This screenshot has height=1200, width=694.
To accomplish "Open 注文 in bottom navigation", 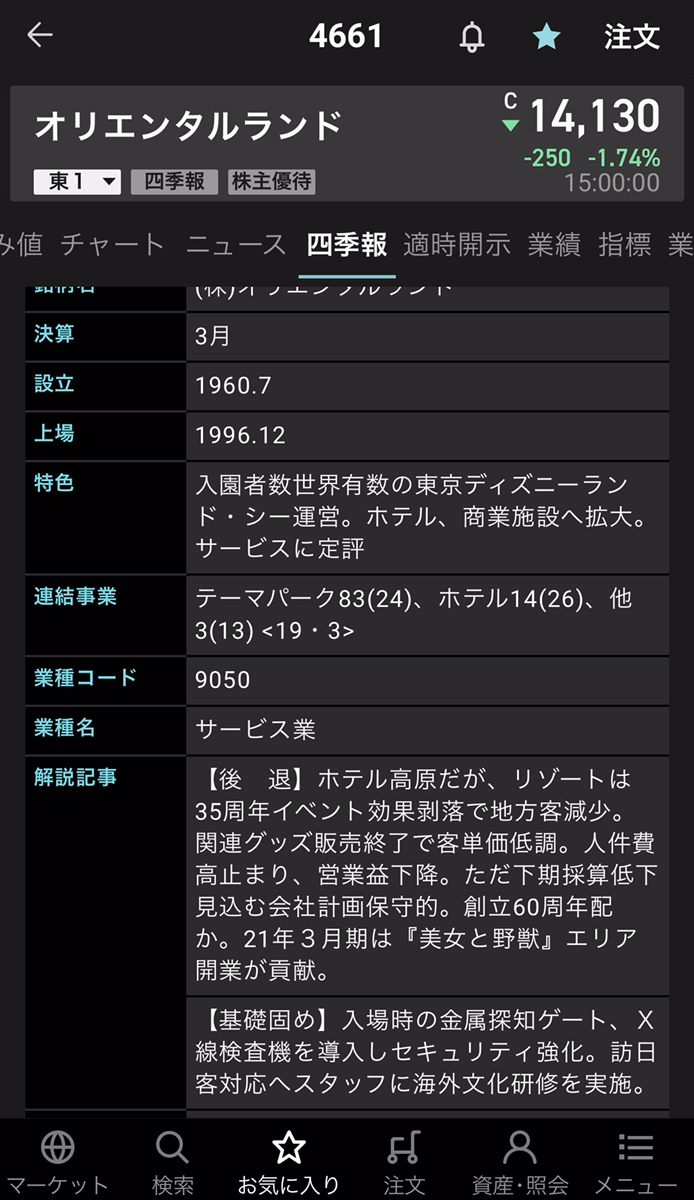I will tap(404, 1160).
